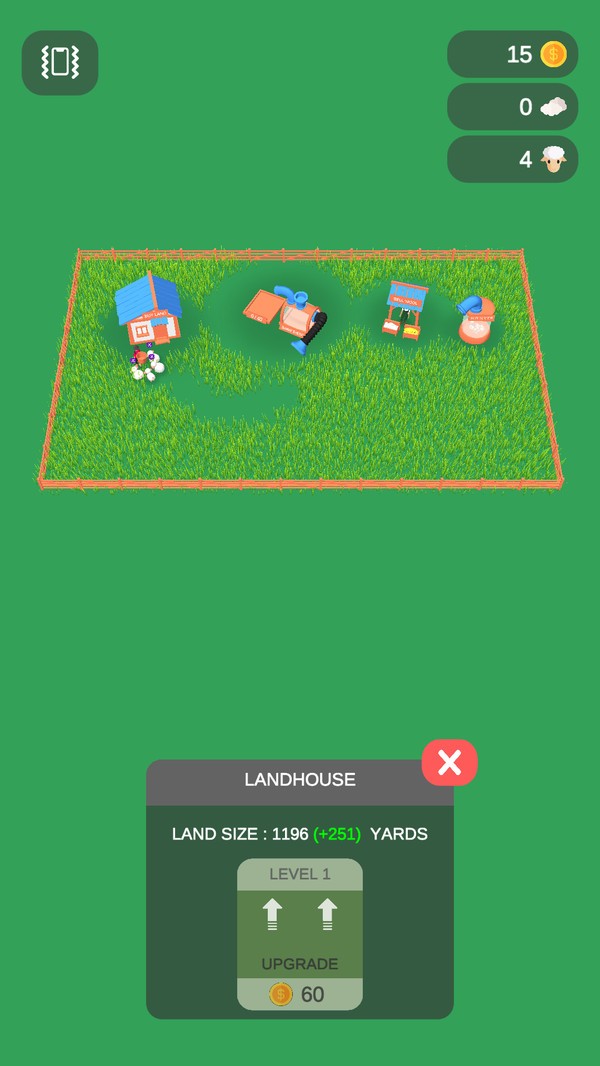Select the blue-roof landhouse building
This screenshot has height=1066, width=600.
tap(150, 308)
